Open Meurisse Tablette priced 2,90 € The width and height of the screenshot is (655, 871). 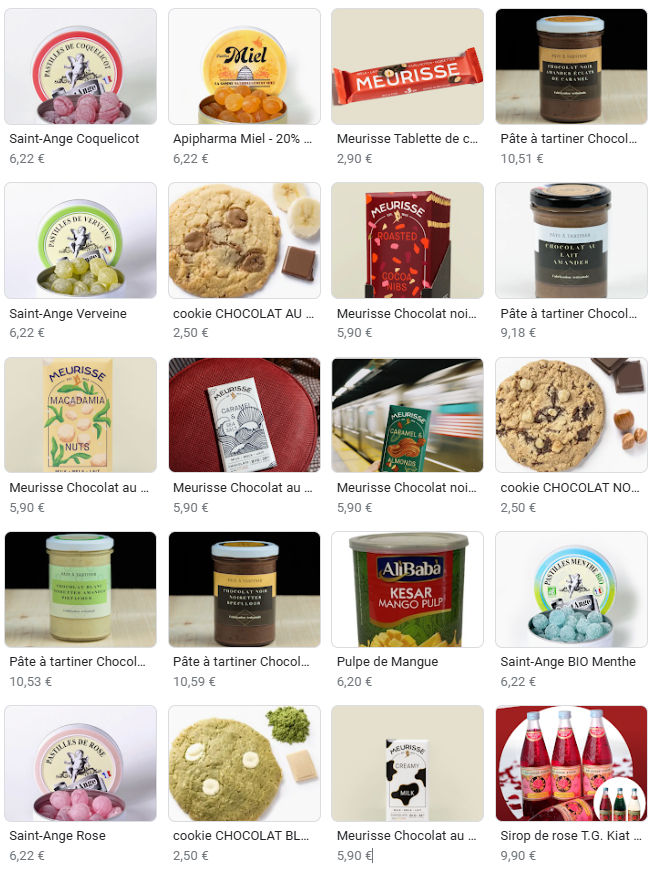pos(407,67)
